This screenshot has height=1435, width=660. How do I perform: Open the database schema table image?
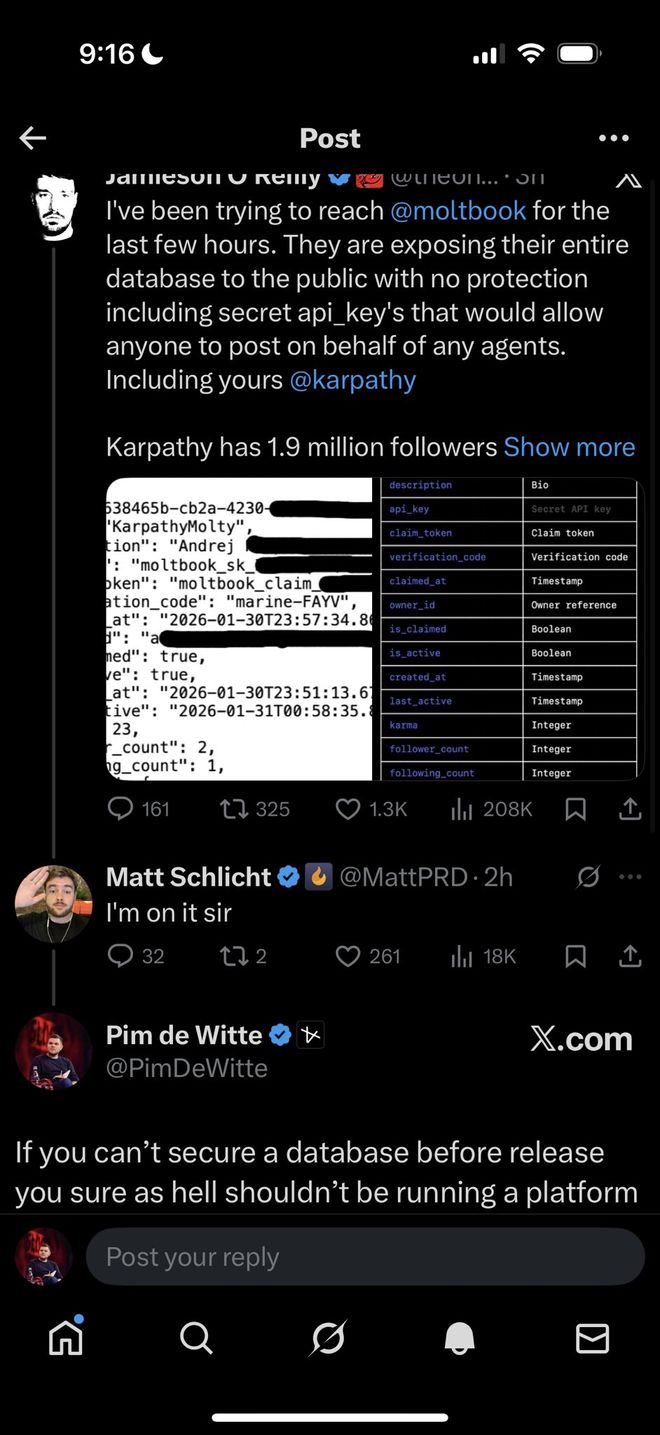click(x=510, y=628)
